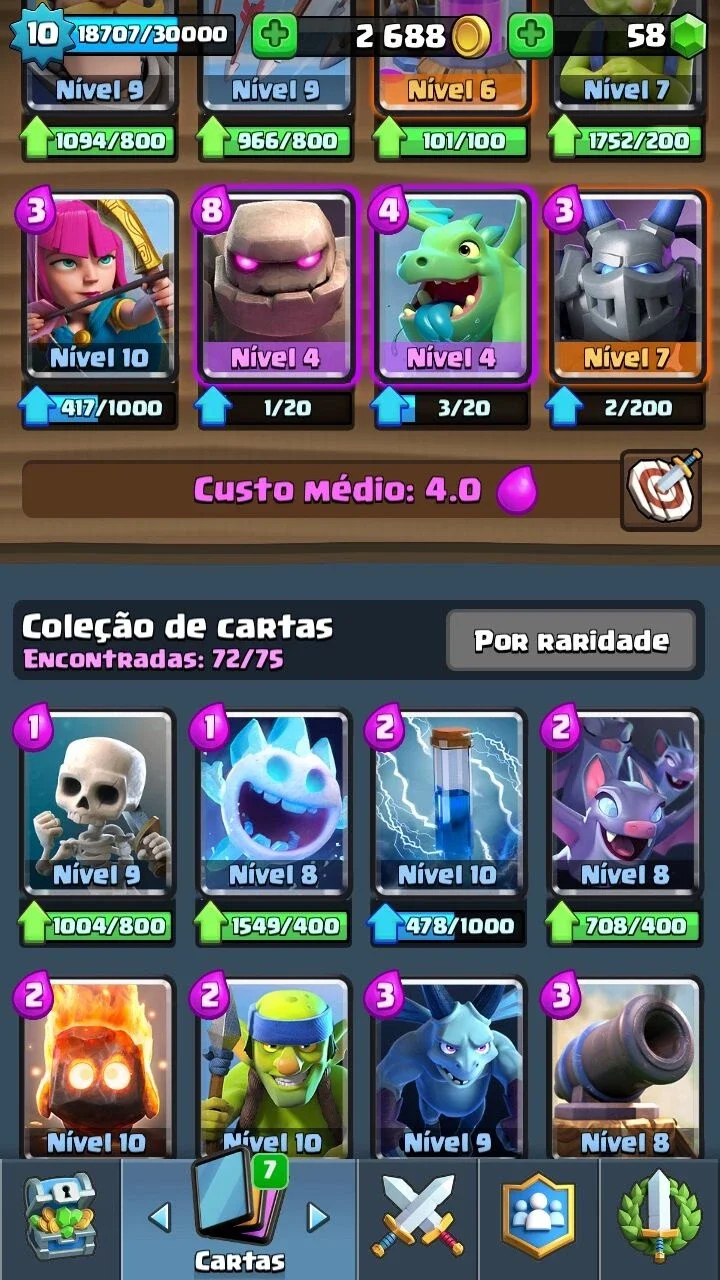Change sorting with Por raridade button
Image resolution: width=720 pixels, height=1280 pixels.
(x=571, y=640)
